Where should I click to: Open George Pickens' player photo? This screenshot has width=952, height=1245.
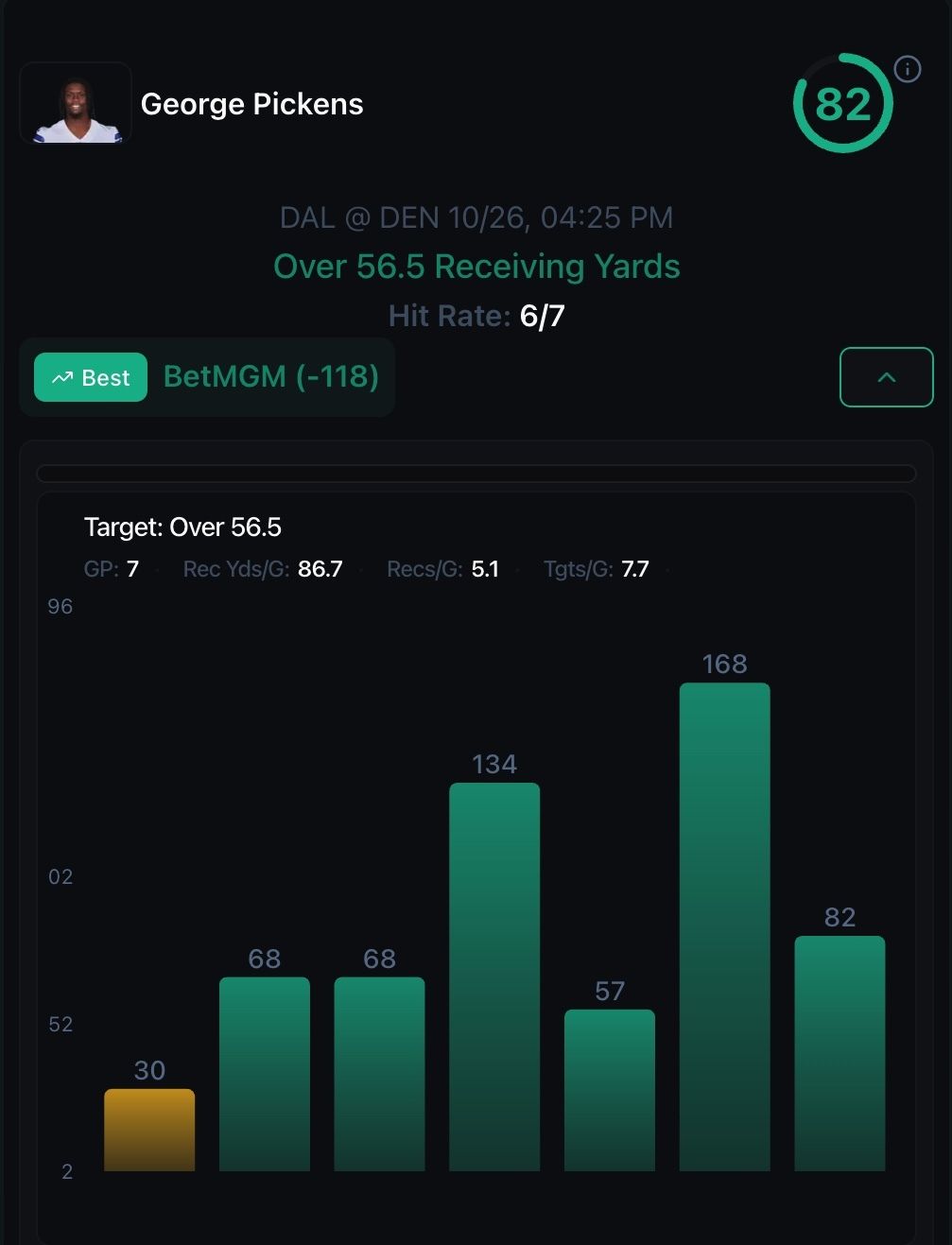[76, 105]
